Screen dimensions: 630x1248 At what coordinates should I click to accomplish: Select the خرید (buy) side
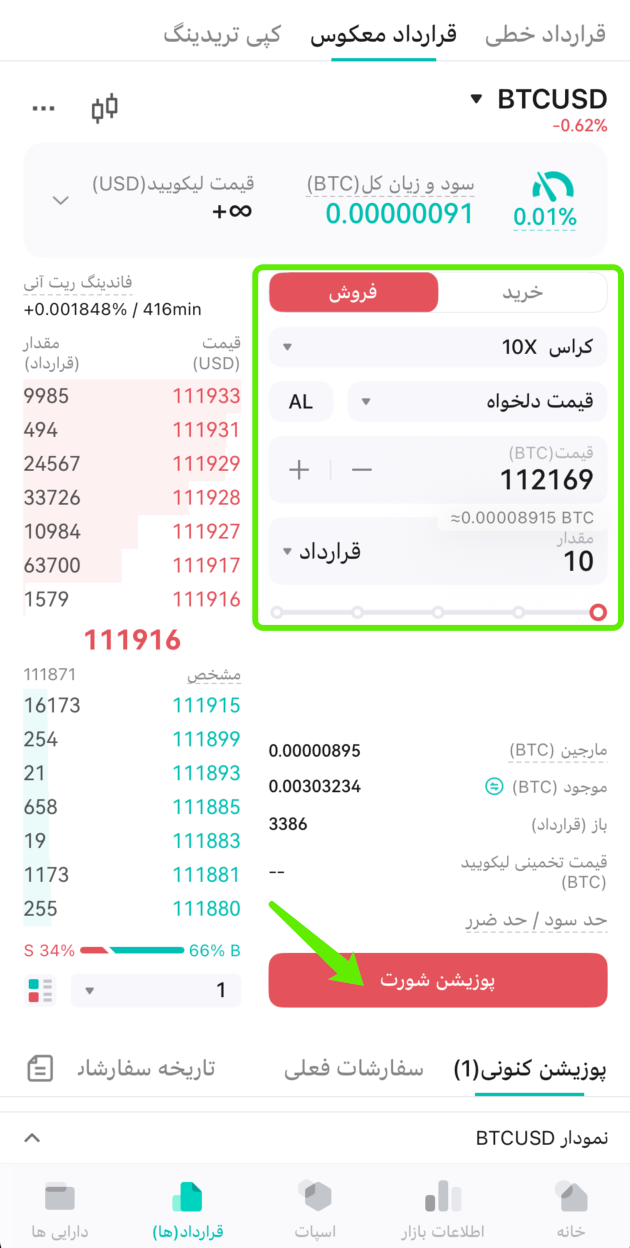[522, 292]
